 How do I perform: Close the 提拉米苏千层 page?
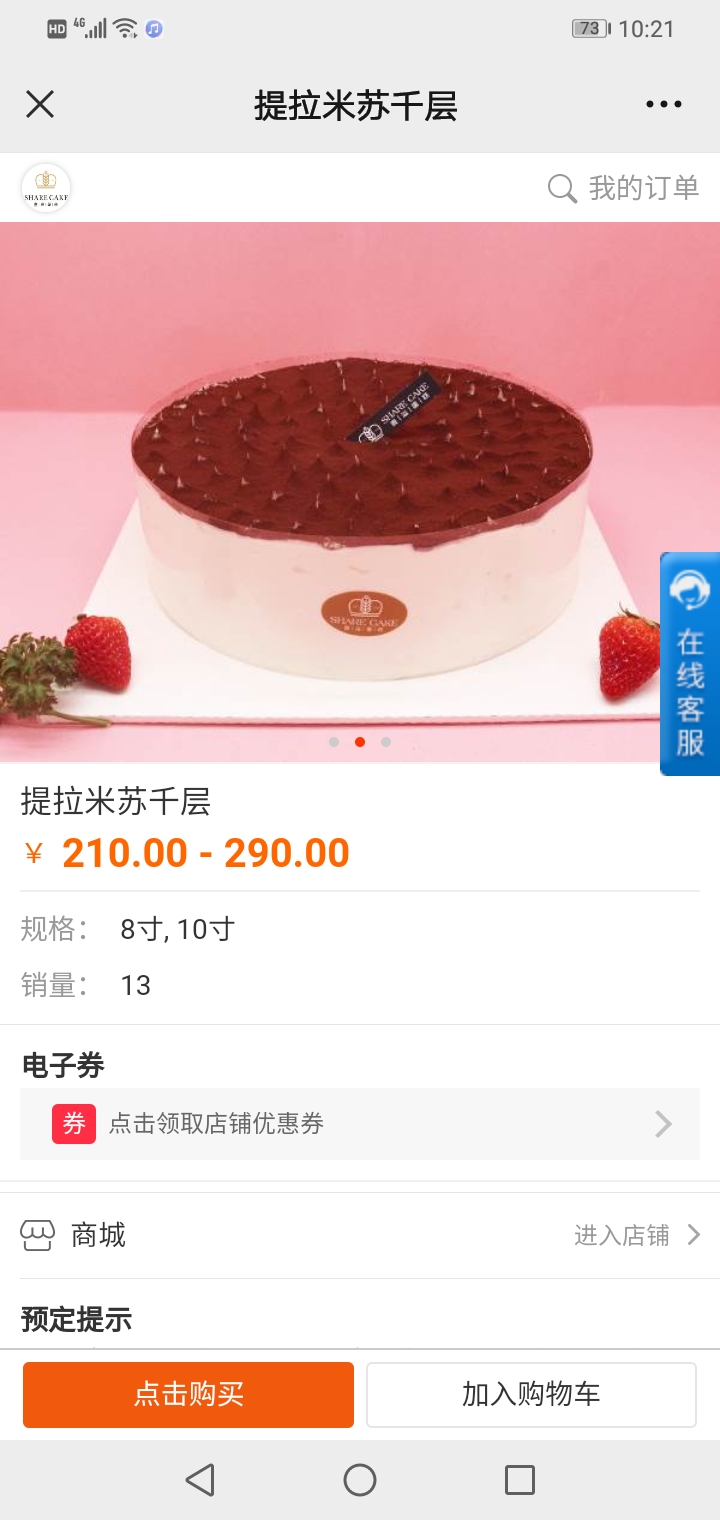[x=40, y=104]
